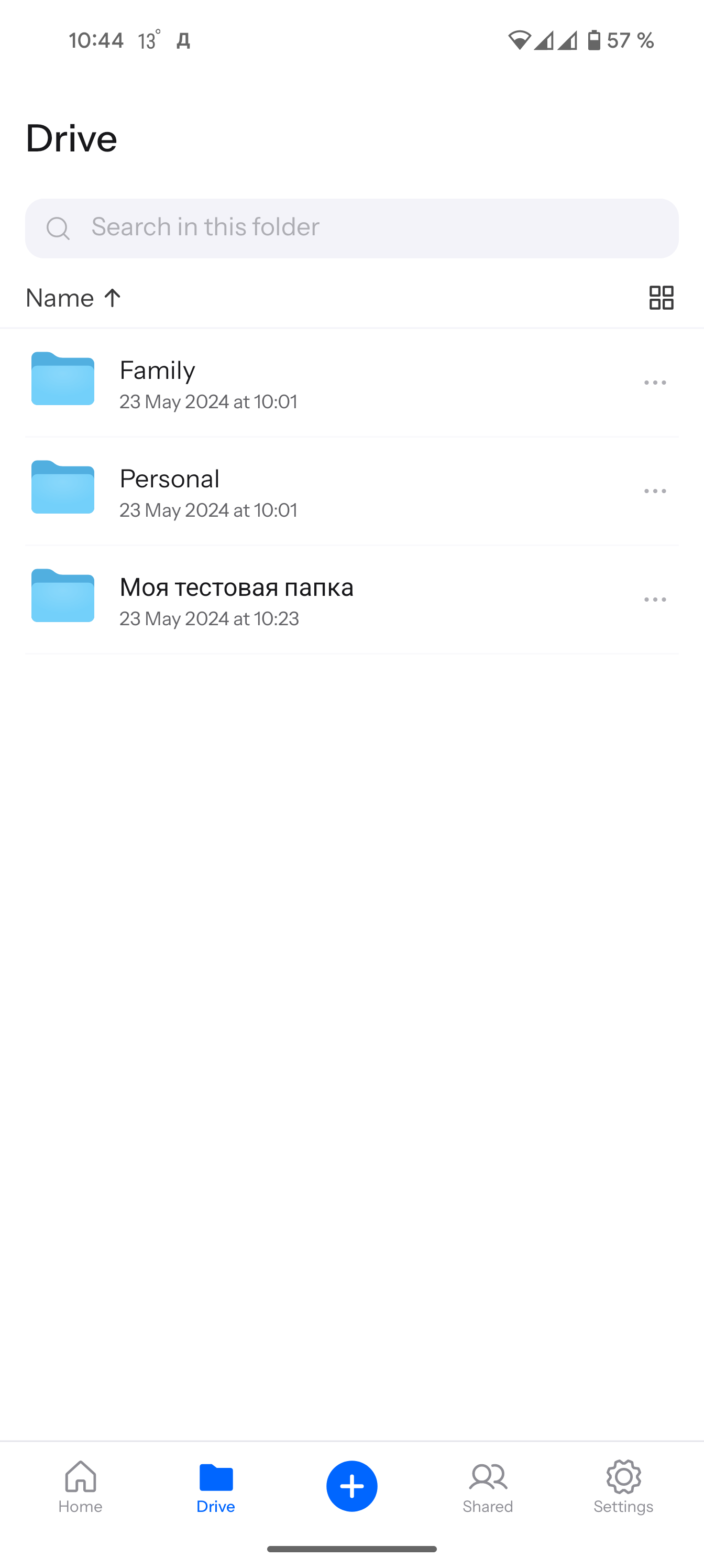Image resolution: width=704 pixels, height=1568 pixels.
Task: Open more options for the Family folder
Action: [x=655, y=383]
